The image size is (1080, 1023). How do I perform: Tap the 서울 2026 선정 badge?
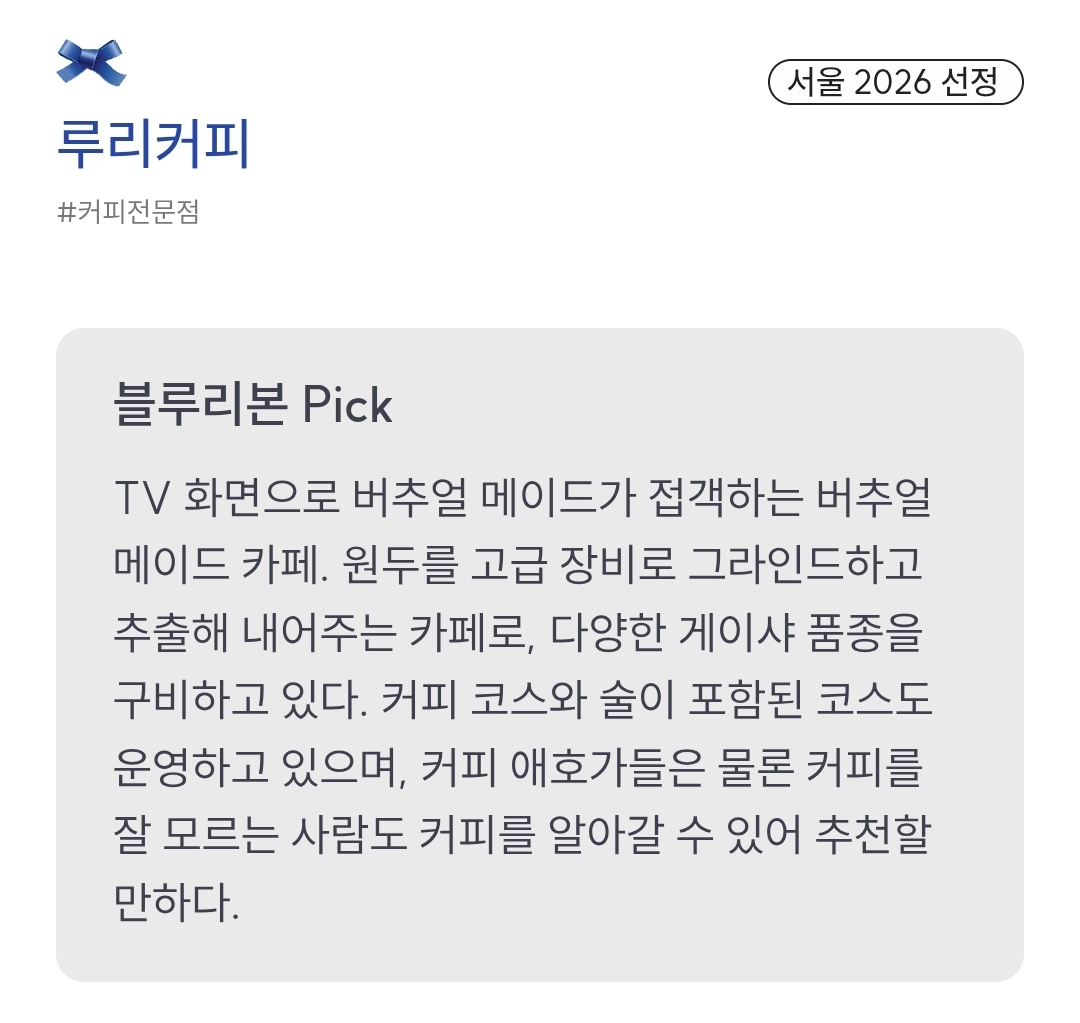pos(895,82)
